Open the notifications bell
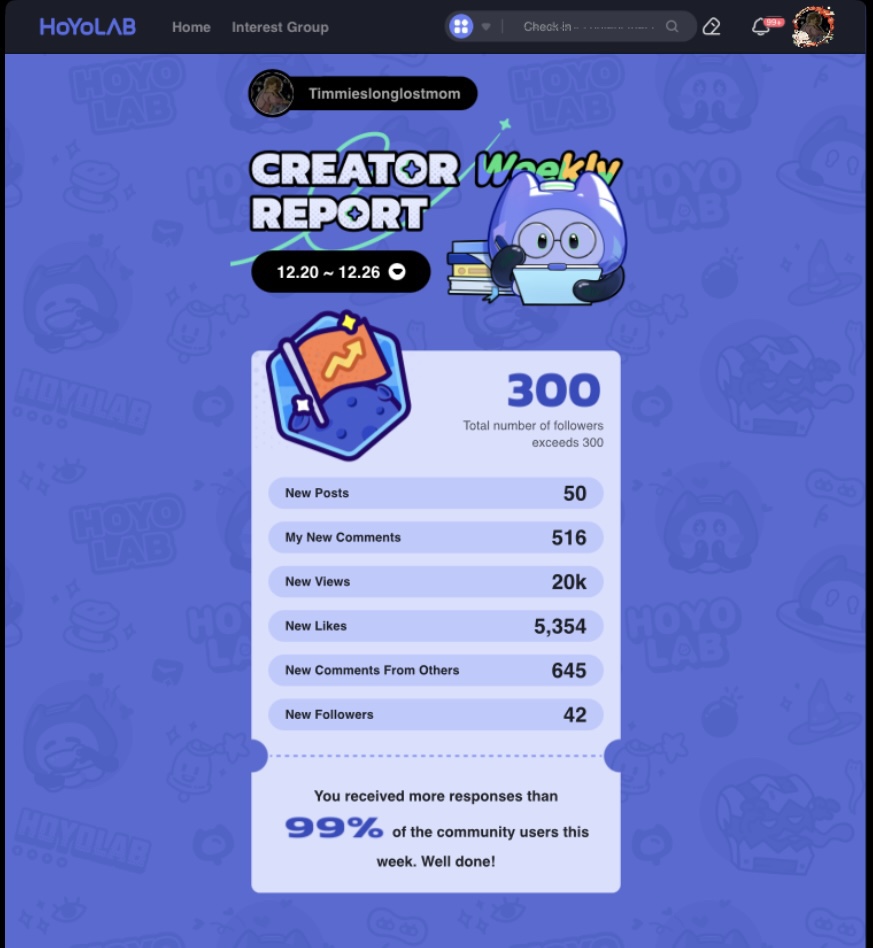 pyautogui.click(x=761, y=27)
